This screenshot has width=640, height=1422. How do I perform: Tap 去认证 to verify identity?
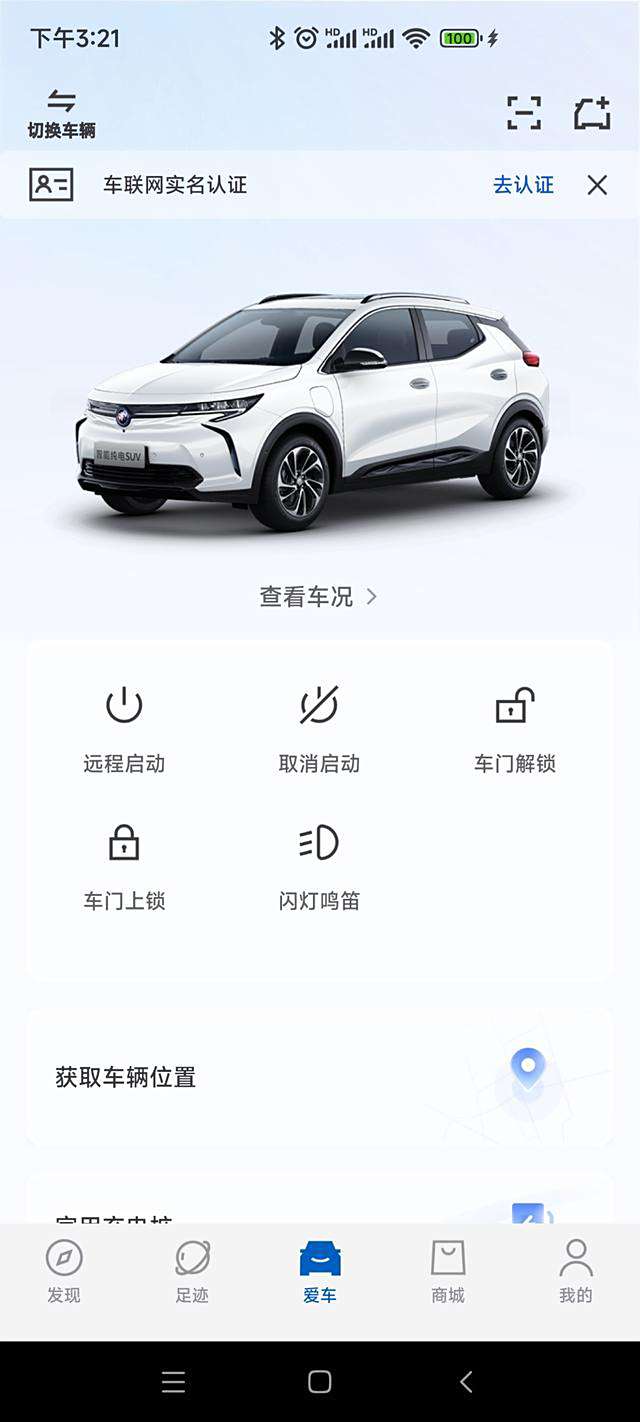(523, 185)
